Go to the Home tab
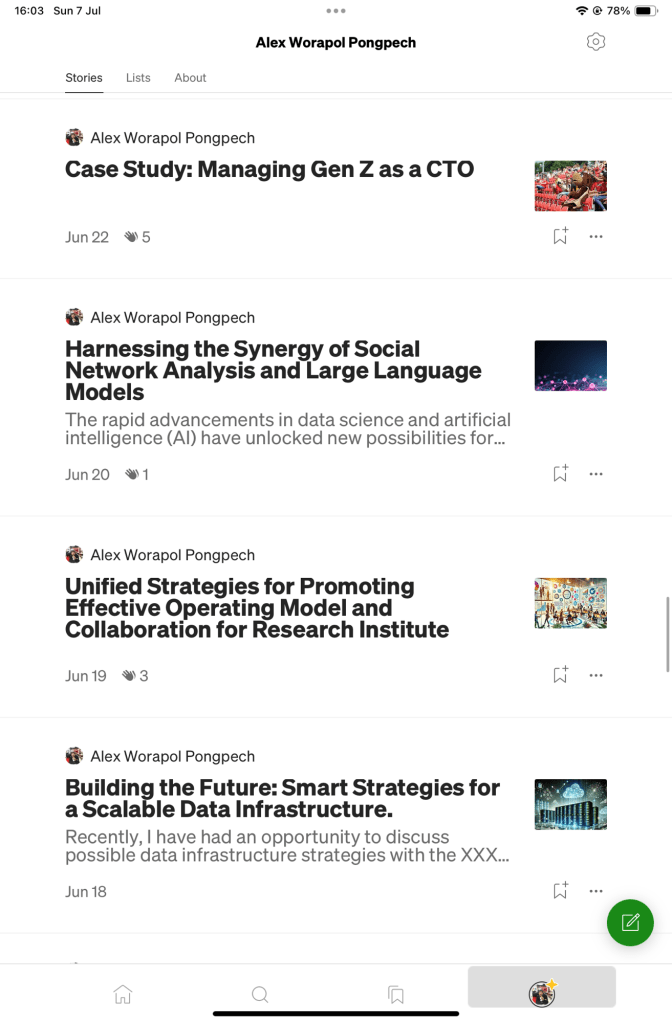This screenshot has height=1023, width=672. click(123, 994)
